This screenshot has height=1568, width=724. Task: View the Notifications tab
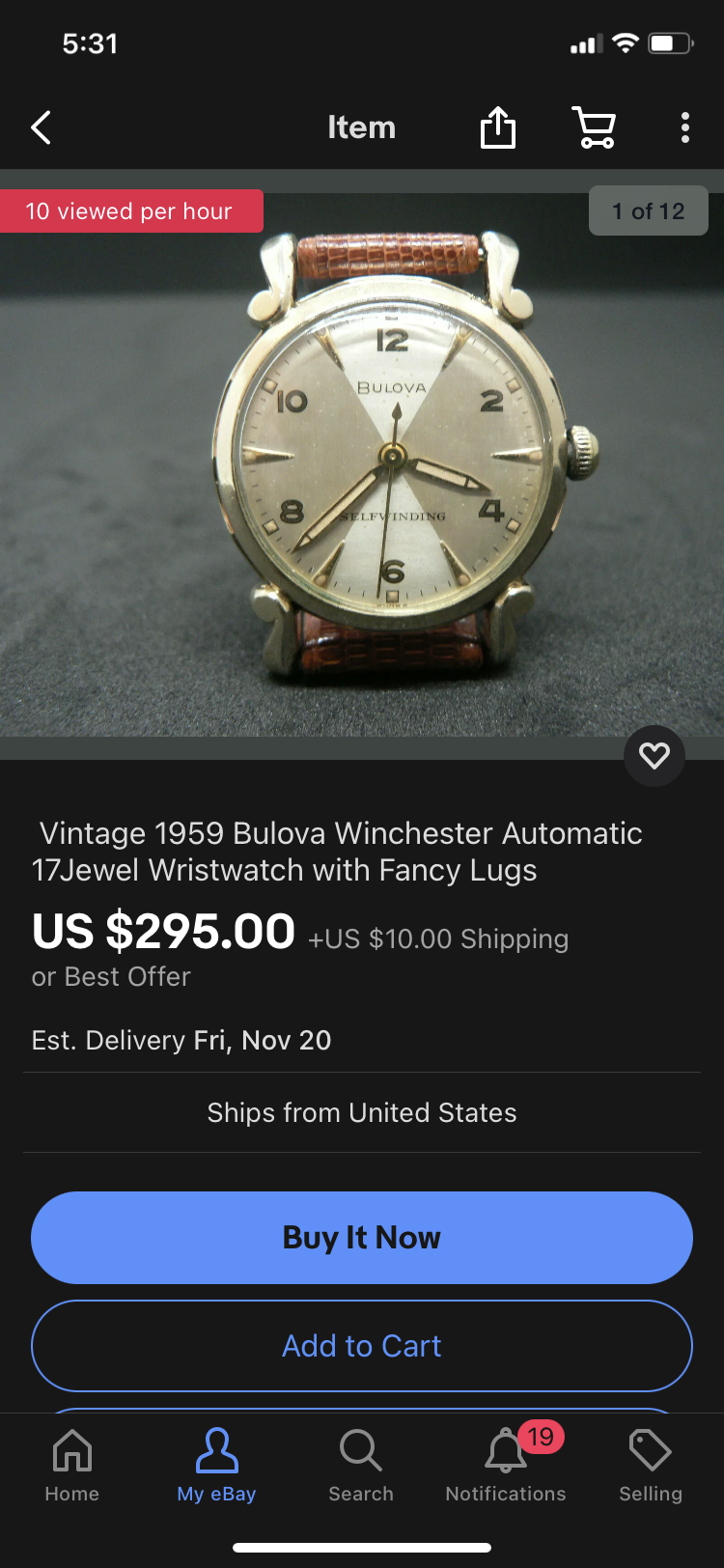click(x=506, y=1466)
